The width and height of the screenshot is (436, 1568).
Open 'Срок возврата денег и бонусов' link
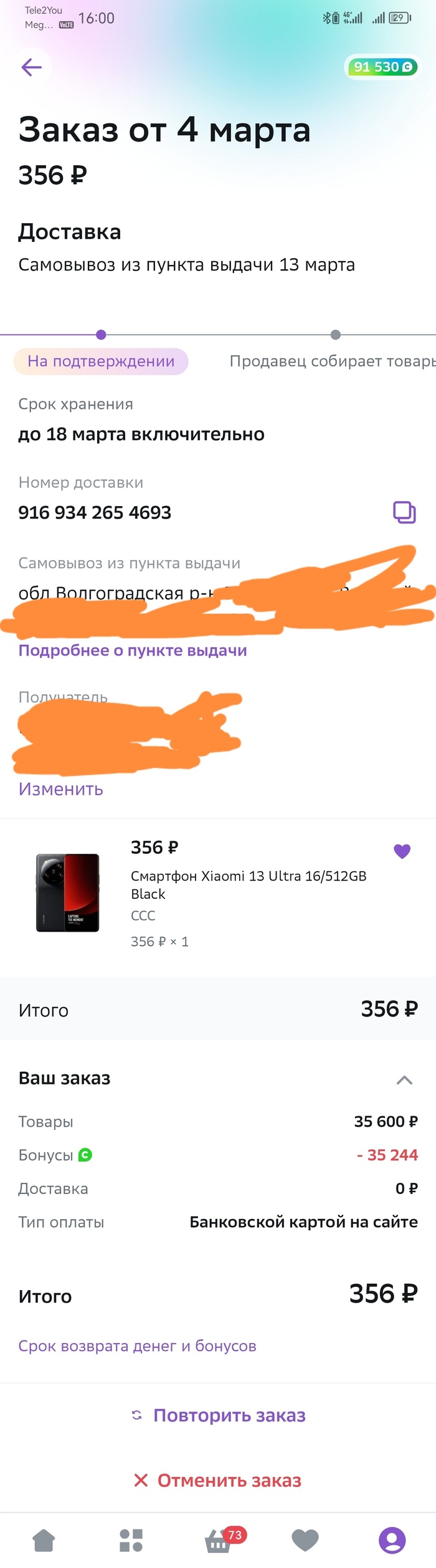pyautogui.click(x=137, y=1346)
